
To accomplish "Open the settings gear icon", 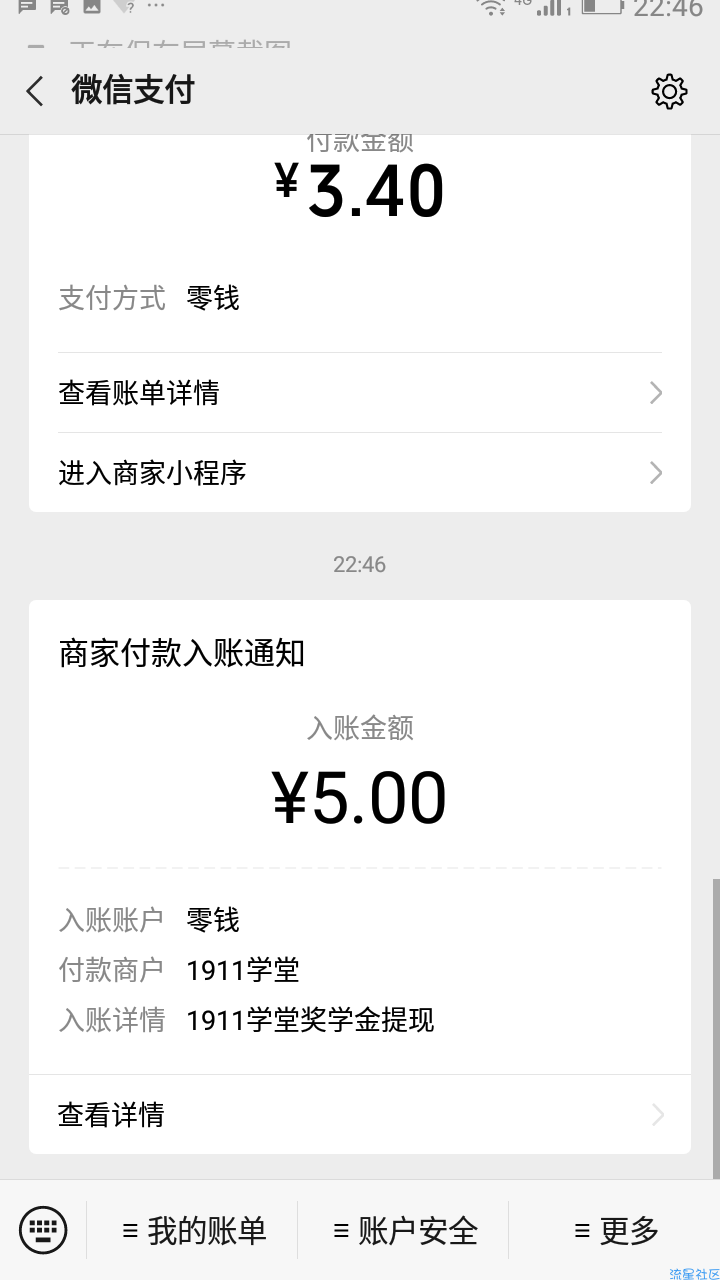I will (x=669, y=91).
